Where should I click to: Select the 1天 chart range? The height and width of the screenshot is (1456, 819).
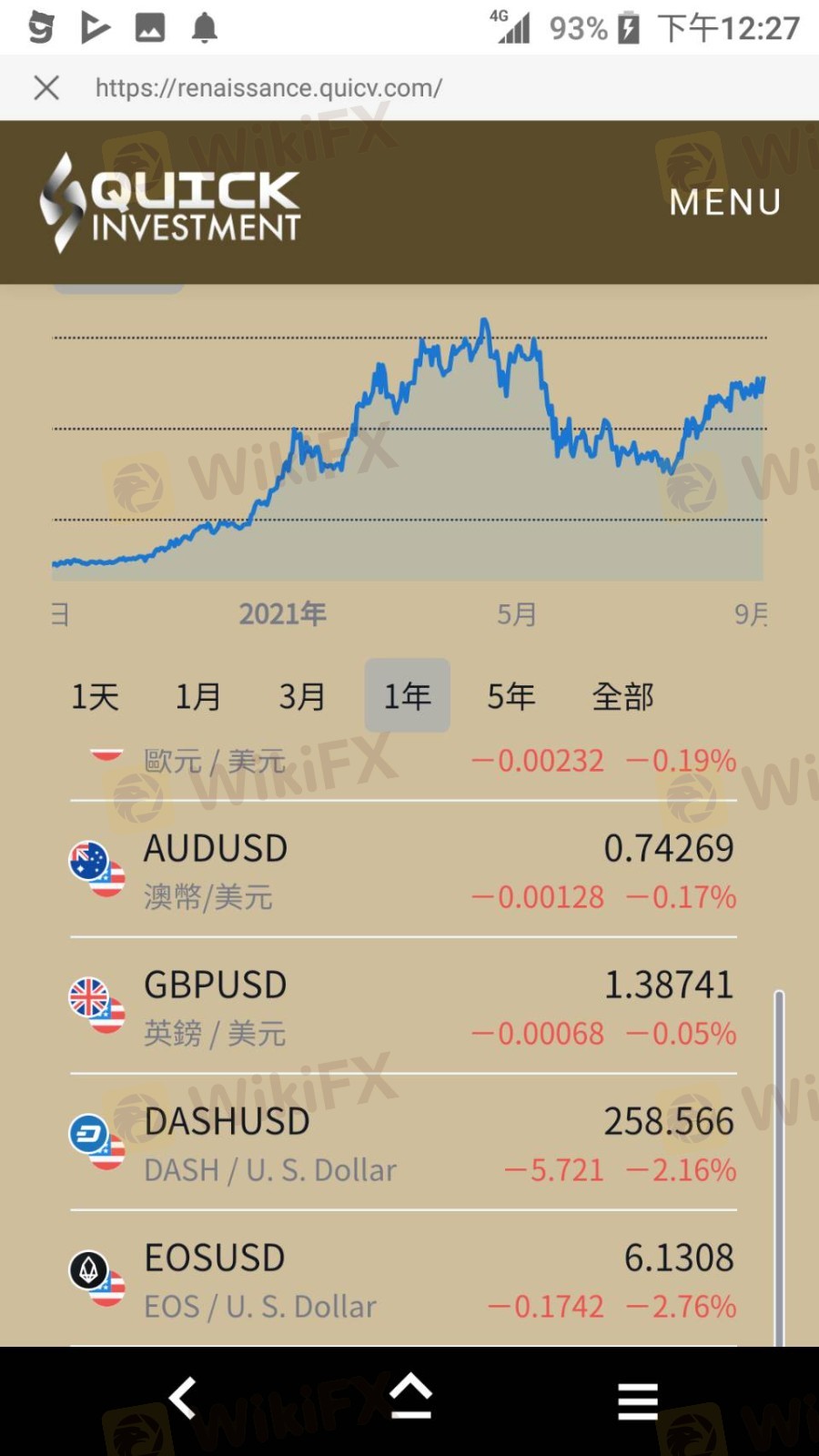[x=96, y=696]
